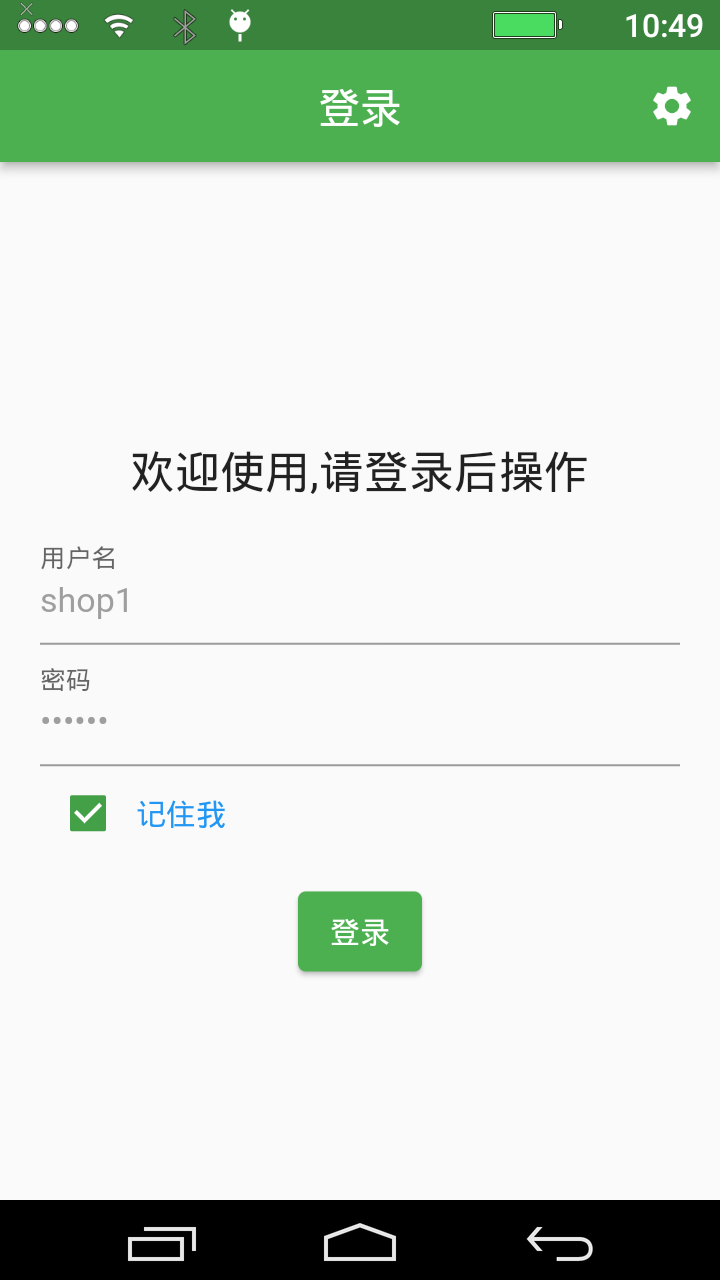The image size is (720, 1280).
Task: Tap the 密码 field label
Action: (x=66, y=679)
